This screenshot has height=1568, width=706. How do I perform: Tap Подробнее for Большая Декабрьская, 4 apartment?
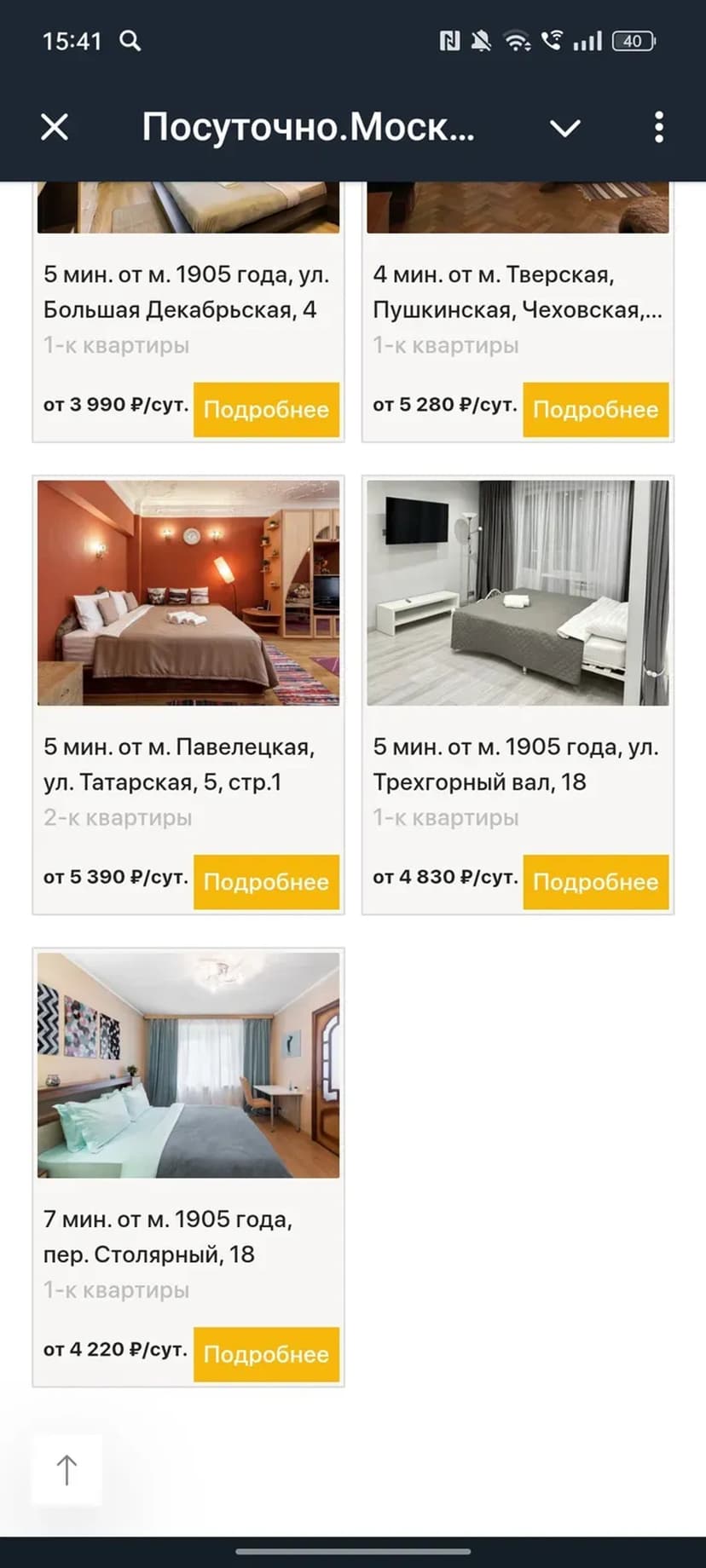[266, 410]
